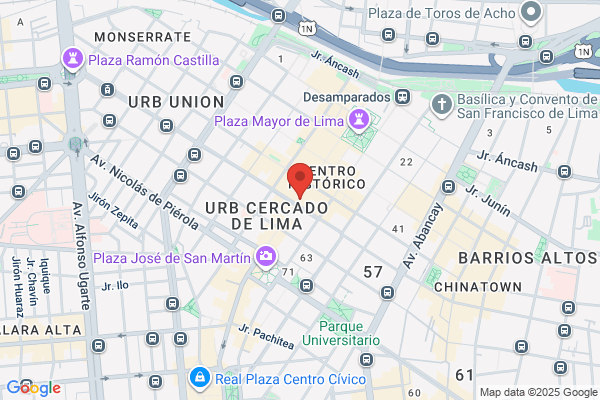The width and height of the screenshot is (600, 400).
Task: Open Plaza Mayor de Lima marker
Action: [x=359, y=120]
